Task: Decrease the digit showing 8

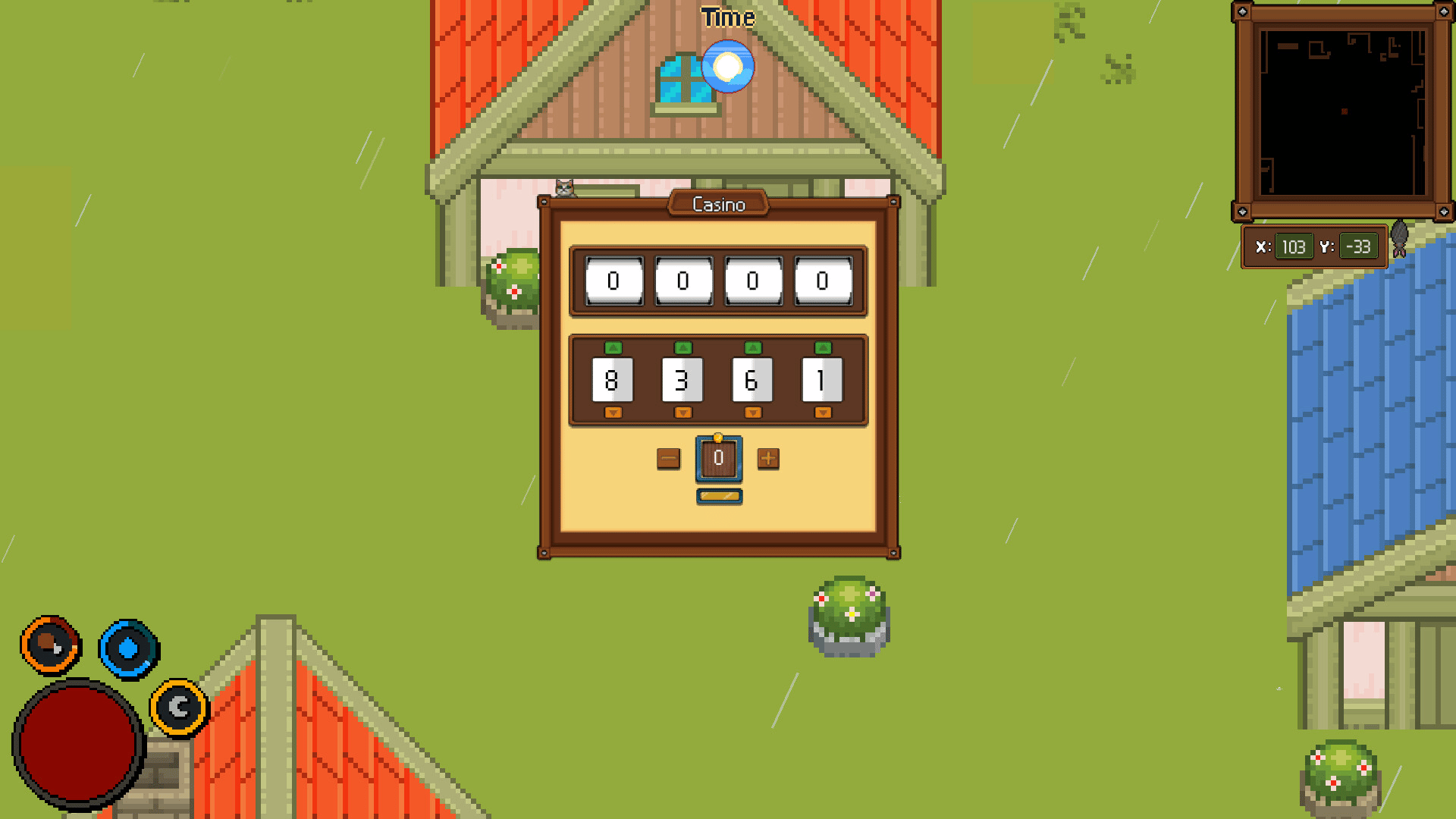Action: pyautogui.click(x=613, y=413)
